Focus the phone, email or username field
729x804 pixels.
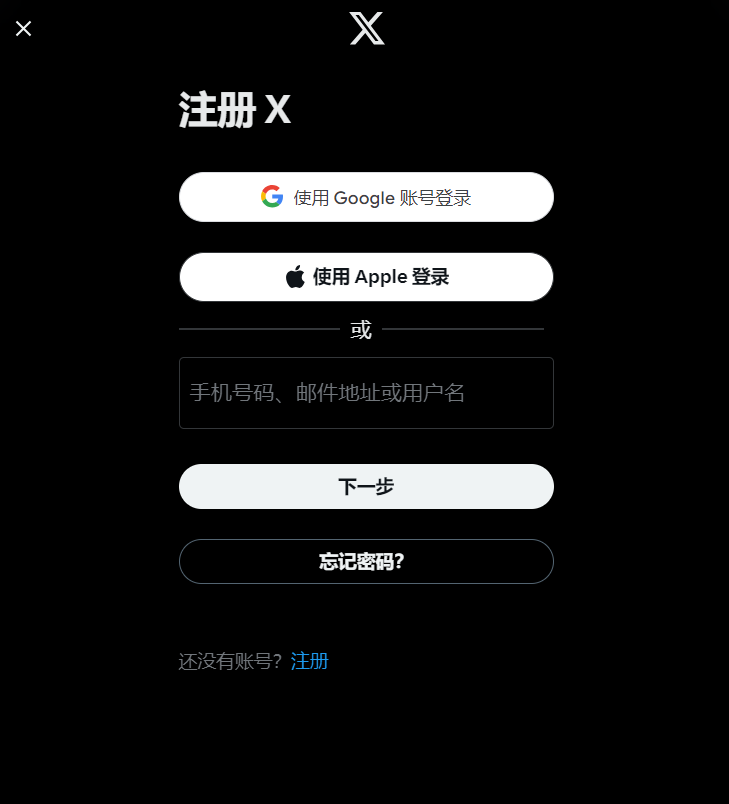[366, 393]
